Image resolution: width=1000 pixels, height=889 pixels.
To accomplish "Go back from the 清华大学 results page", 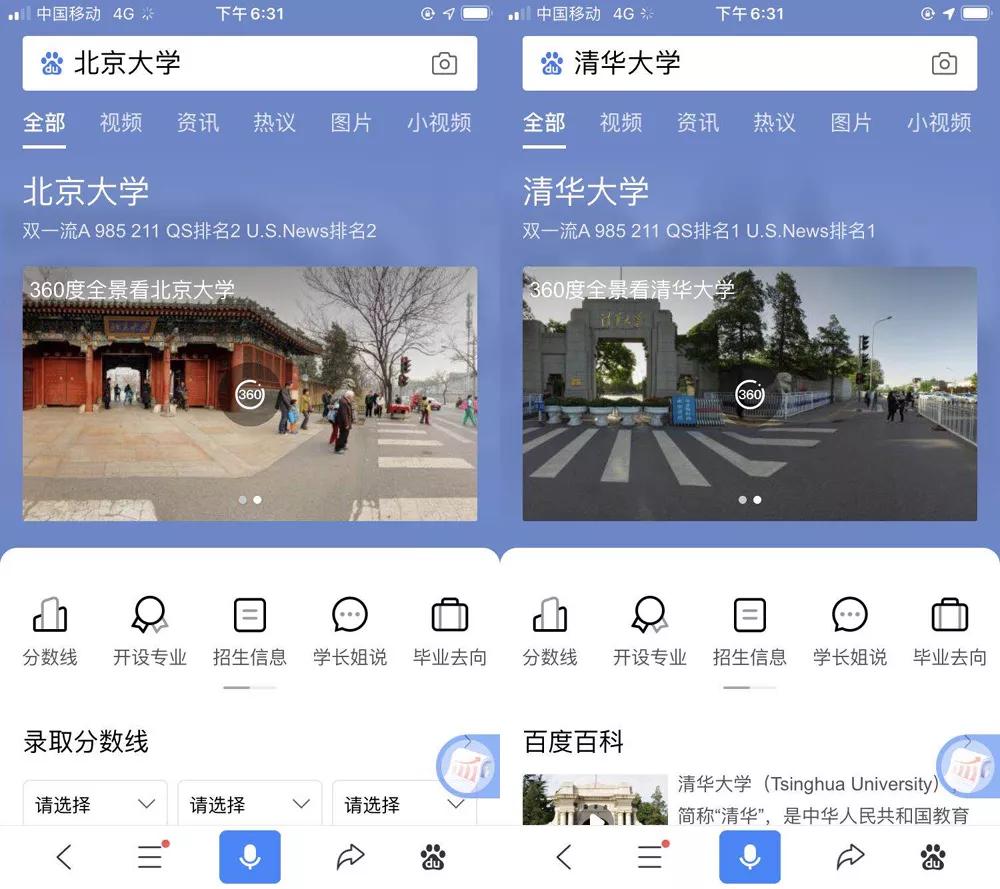I will coord(564,857).
